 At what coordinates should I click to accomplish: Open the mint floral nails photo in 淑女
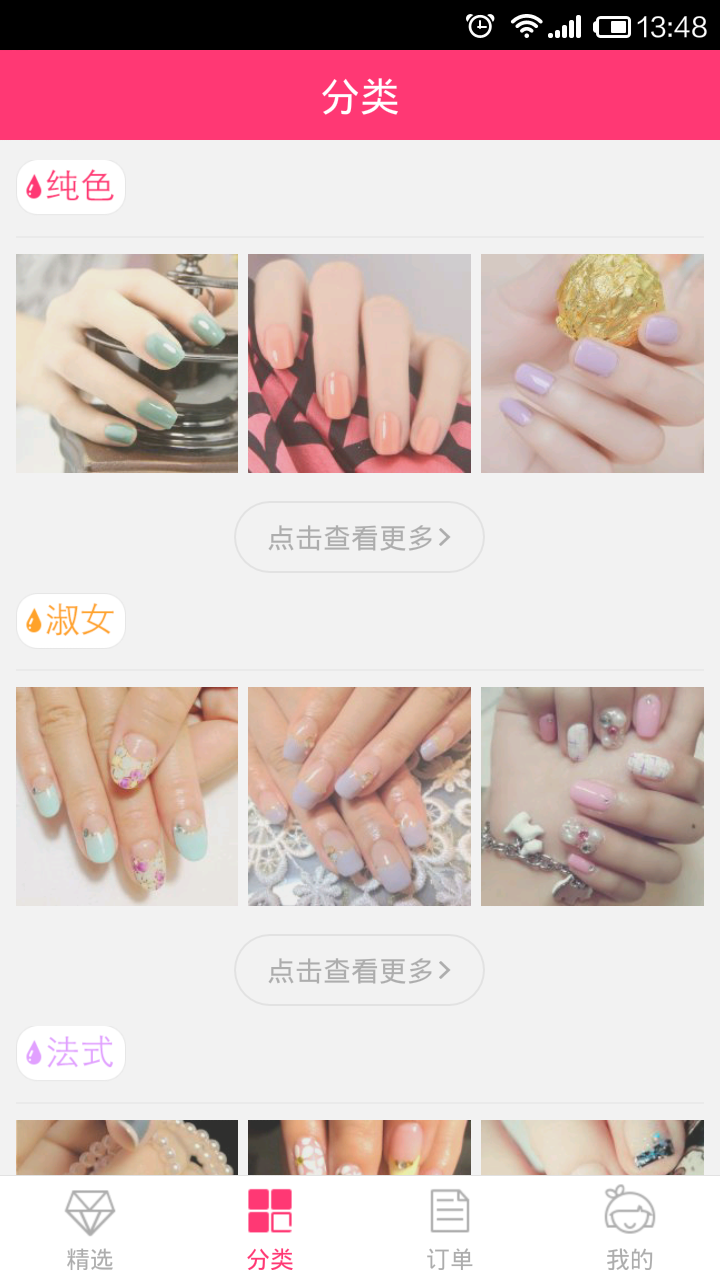(127, 796)
